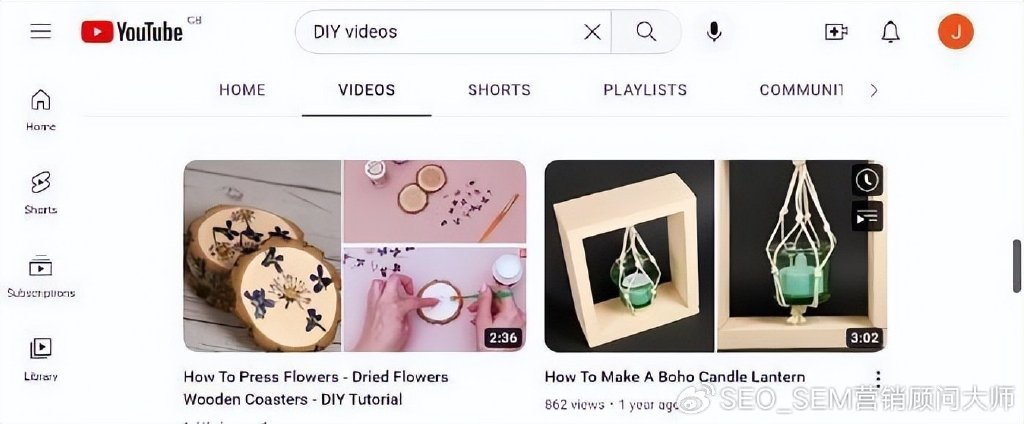
Task: Tap the DIY videos search field
Action: pos(440,32)
